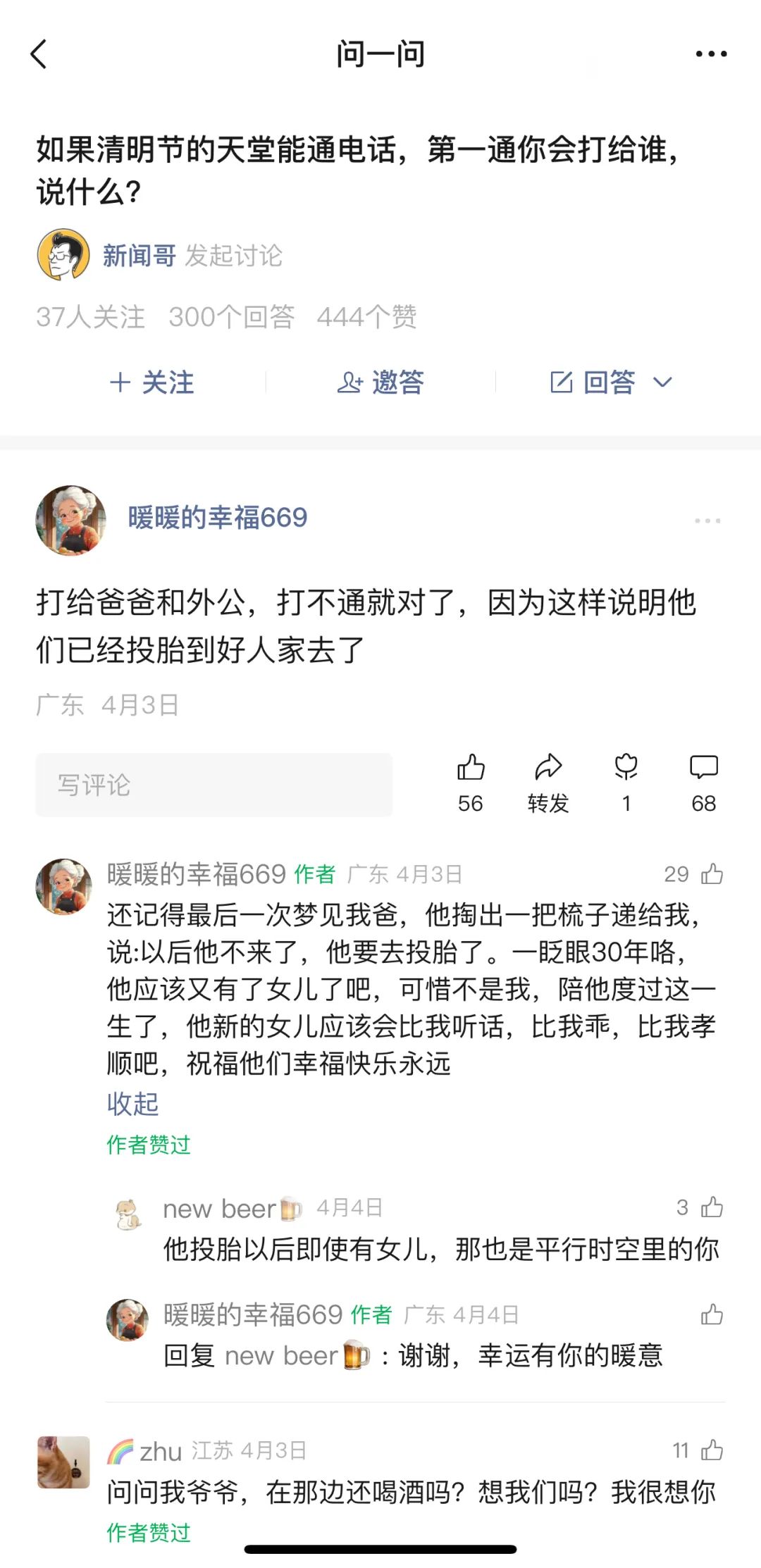
Task: Go back using the top-left arrow
Action: coord(39,54)
